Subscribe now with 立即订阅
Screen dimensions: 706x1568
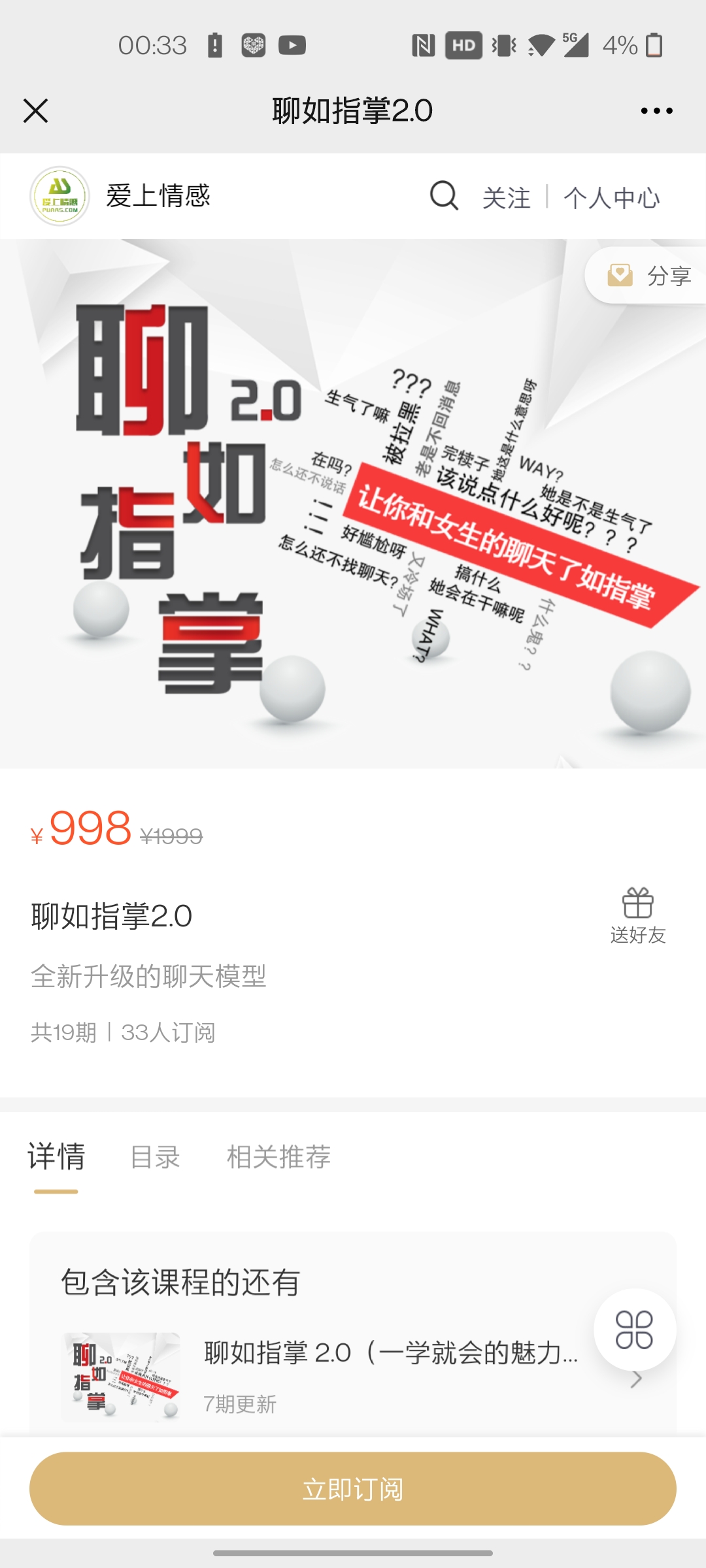(x=353, y=1489)
